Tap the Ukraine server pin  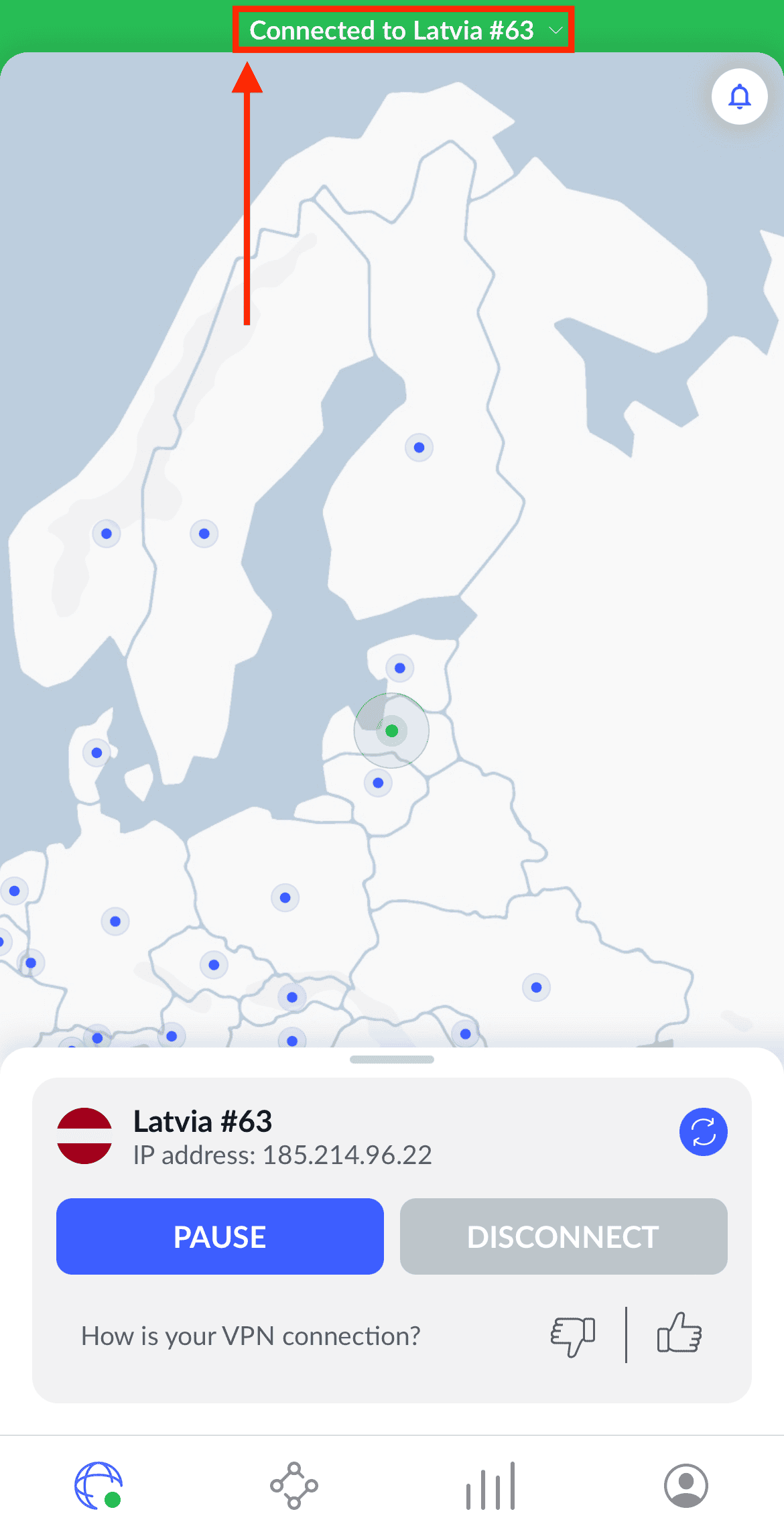point(536,987)
